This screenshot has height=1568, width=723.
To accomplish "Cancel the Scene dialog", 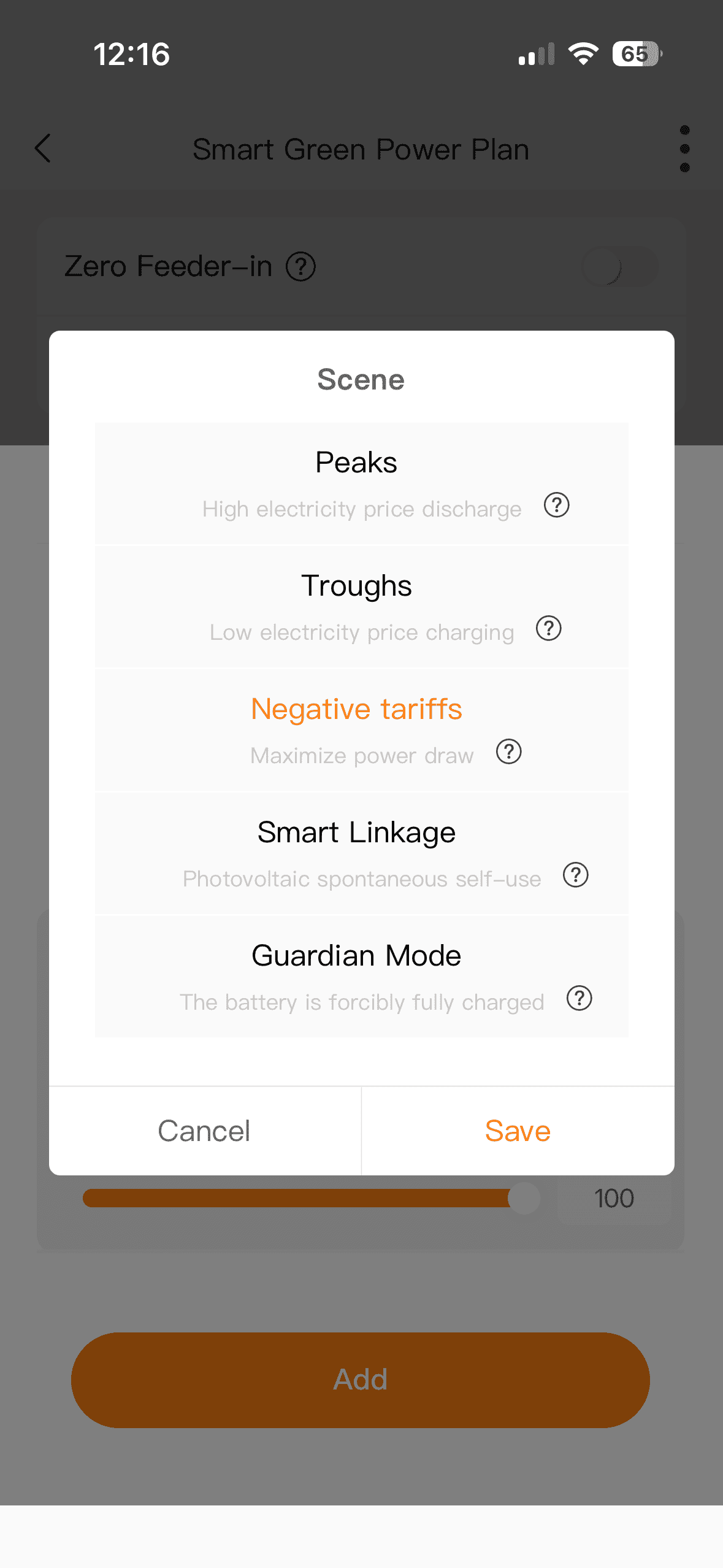I will (205, 1131).
